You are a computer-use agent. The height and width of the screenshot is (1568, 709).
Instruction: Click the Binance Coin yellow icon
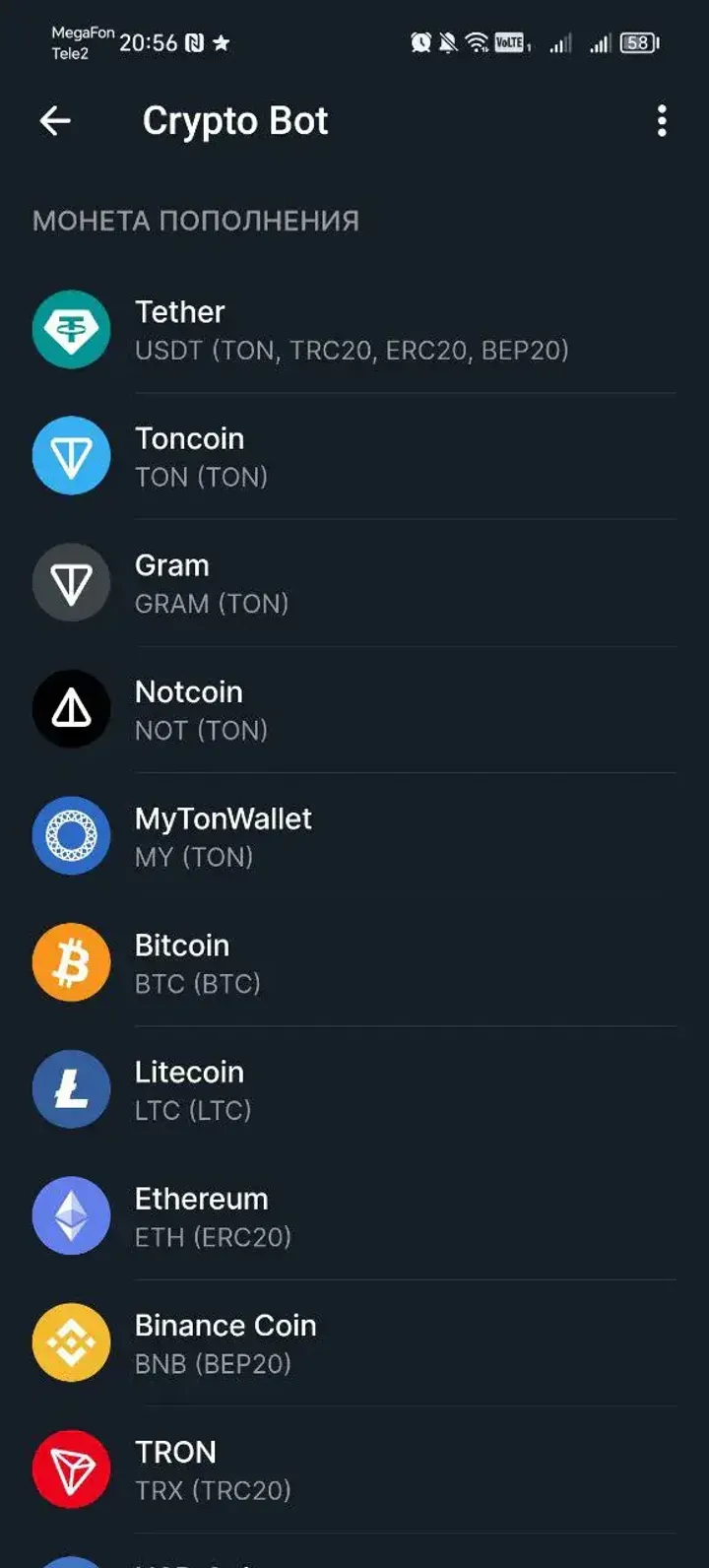71,1341
